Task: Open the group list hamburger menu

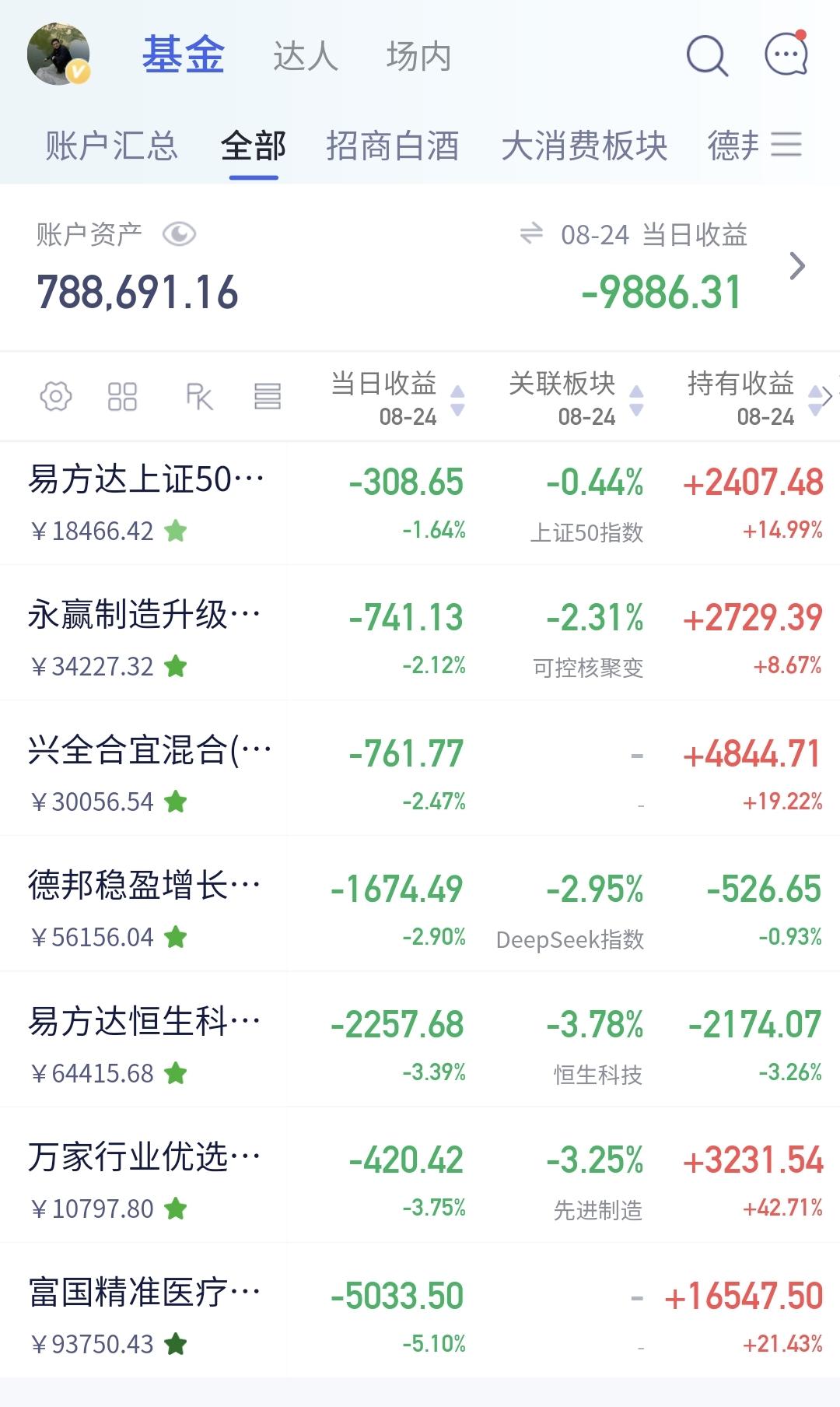Action: coord(786,144)
